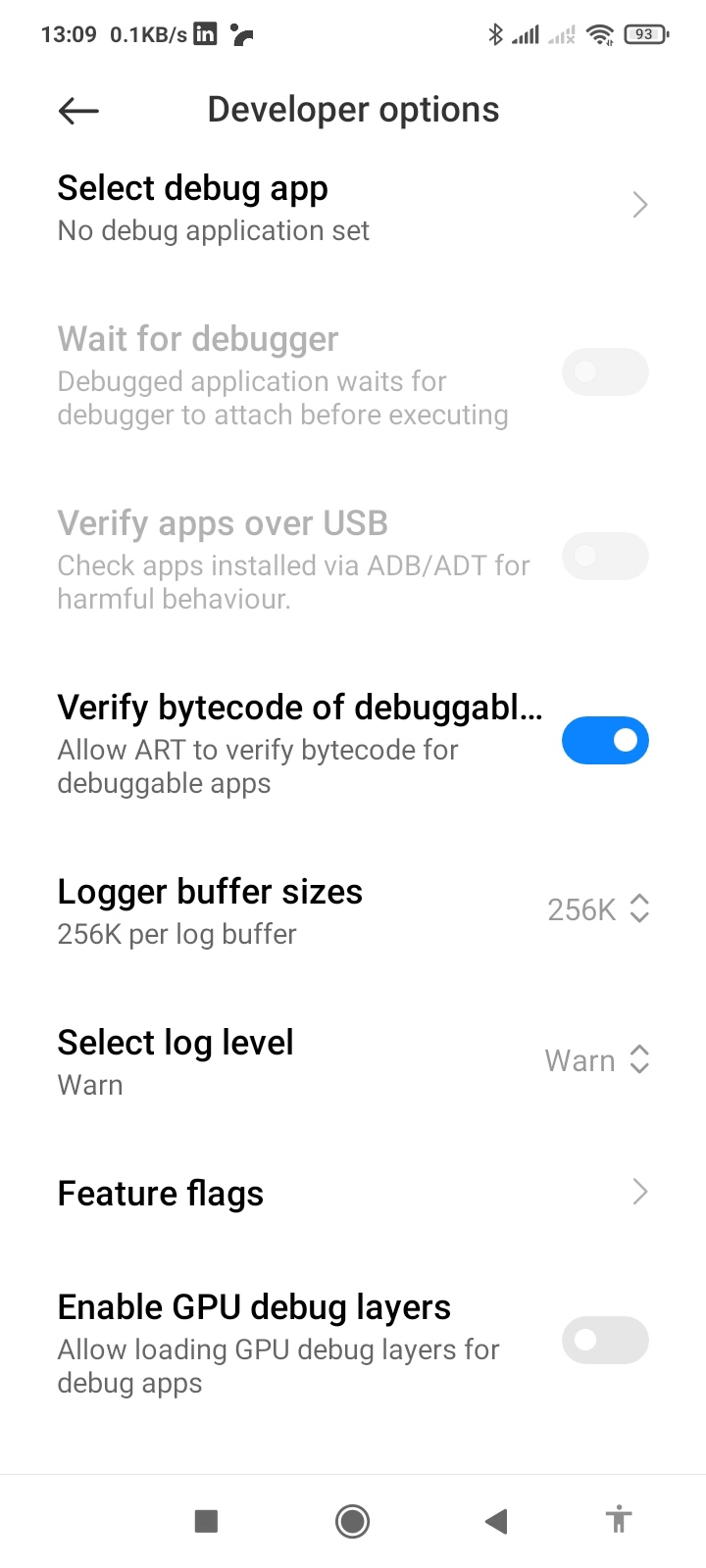Enable GPU debug layers switch
706x1568 pixels.
(604, 1341)
